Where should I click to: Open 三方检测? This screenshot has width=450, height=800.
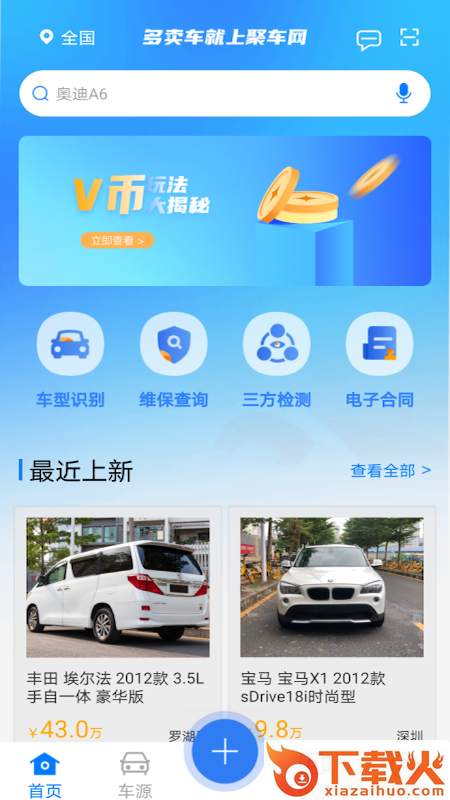[277, 361]
